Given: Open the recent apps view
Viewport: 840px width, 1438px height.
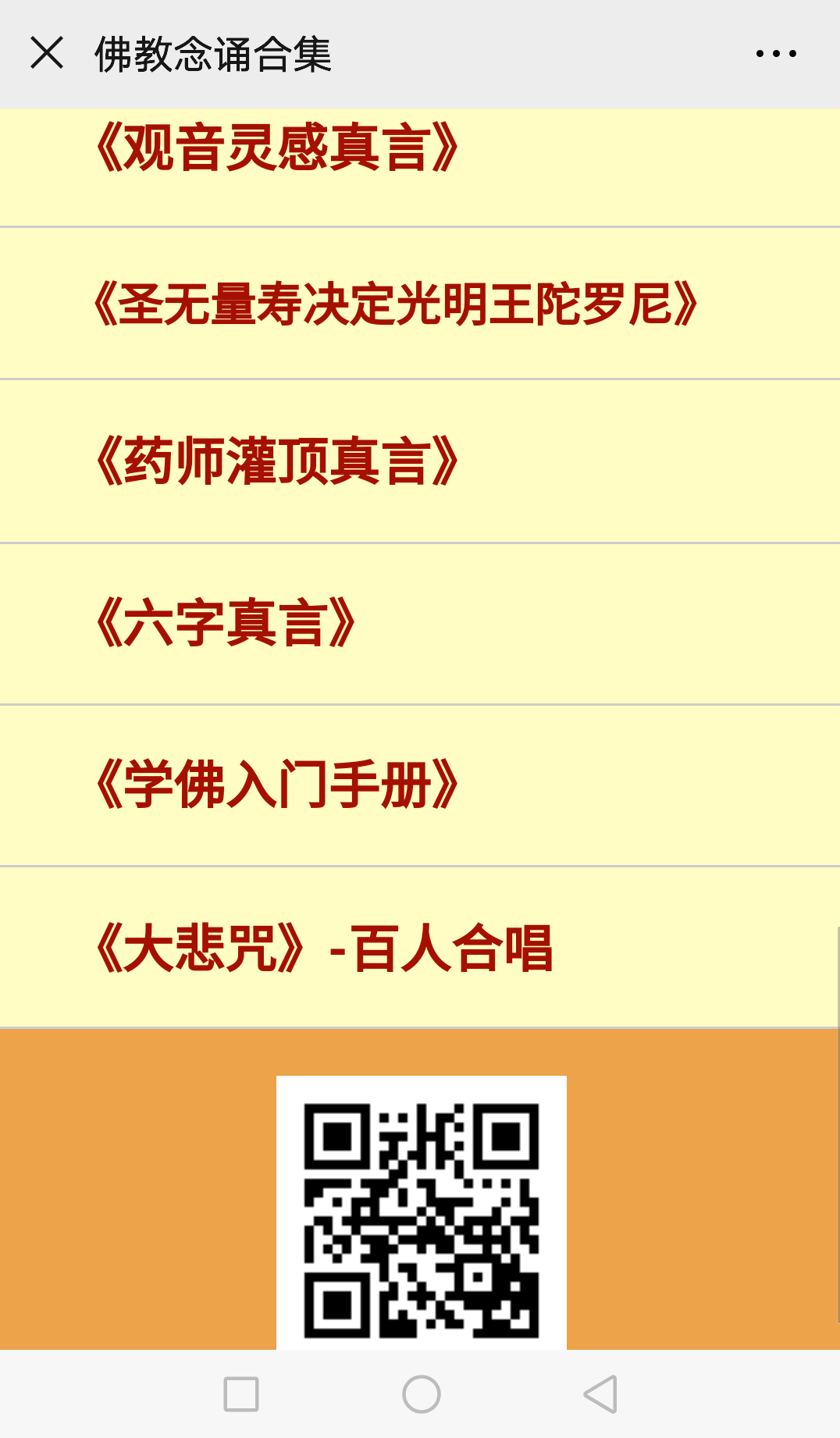Looking at the screenshot, I should tap(241, 1394).
